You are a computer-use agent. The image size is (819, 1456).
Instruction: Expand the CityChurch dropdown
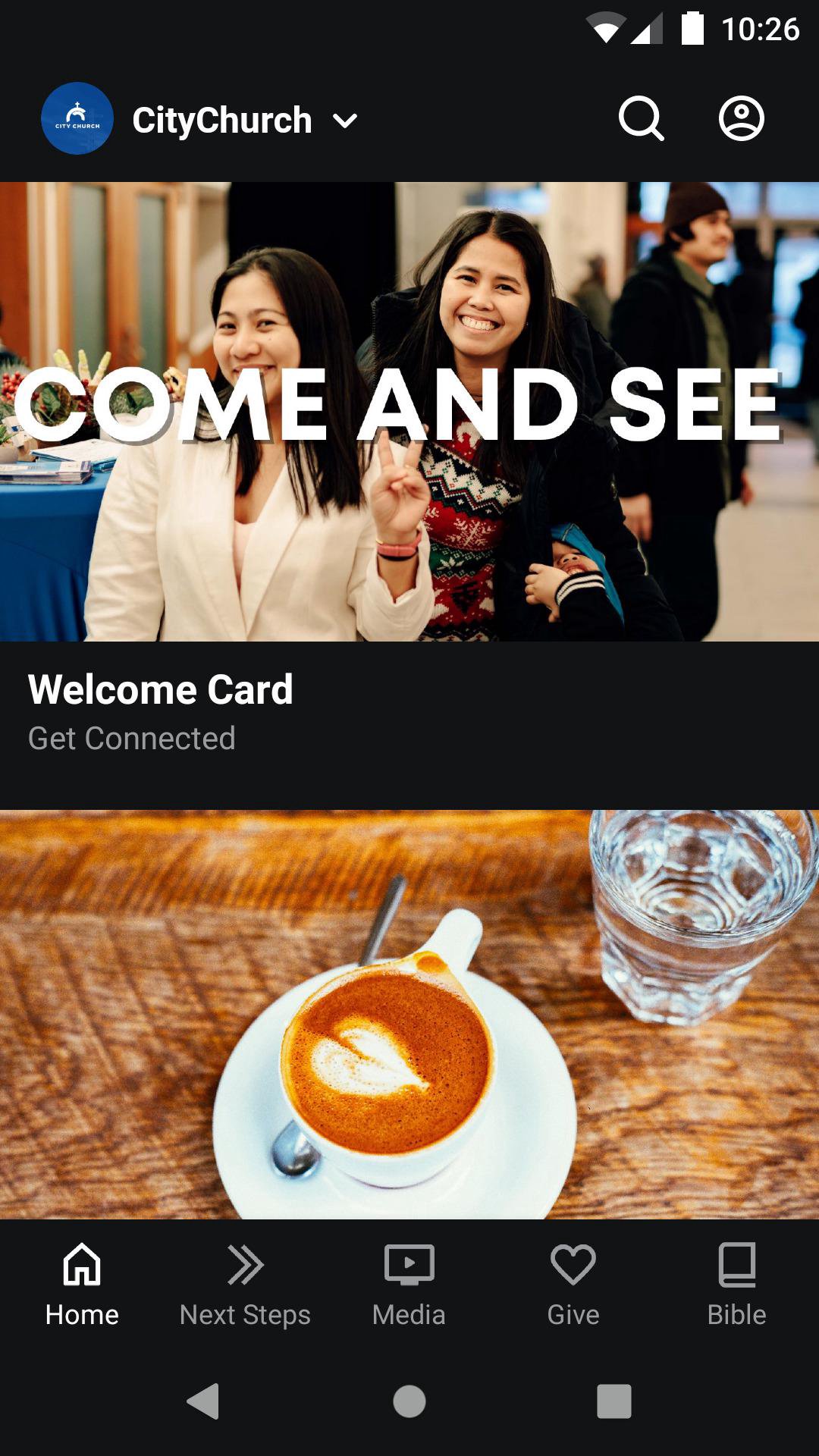pyautogui.click(x=345, y=121)
